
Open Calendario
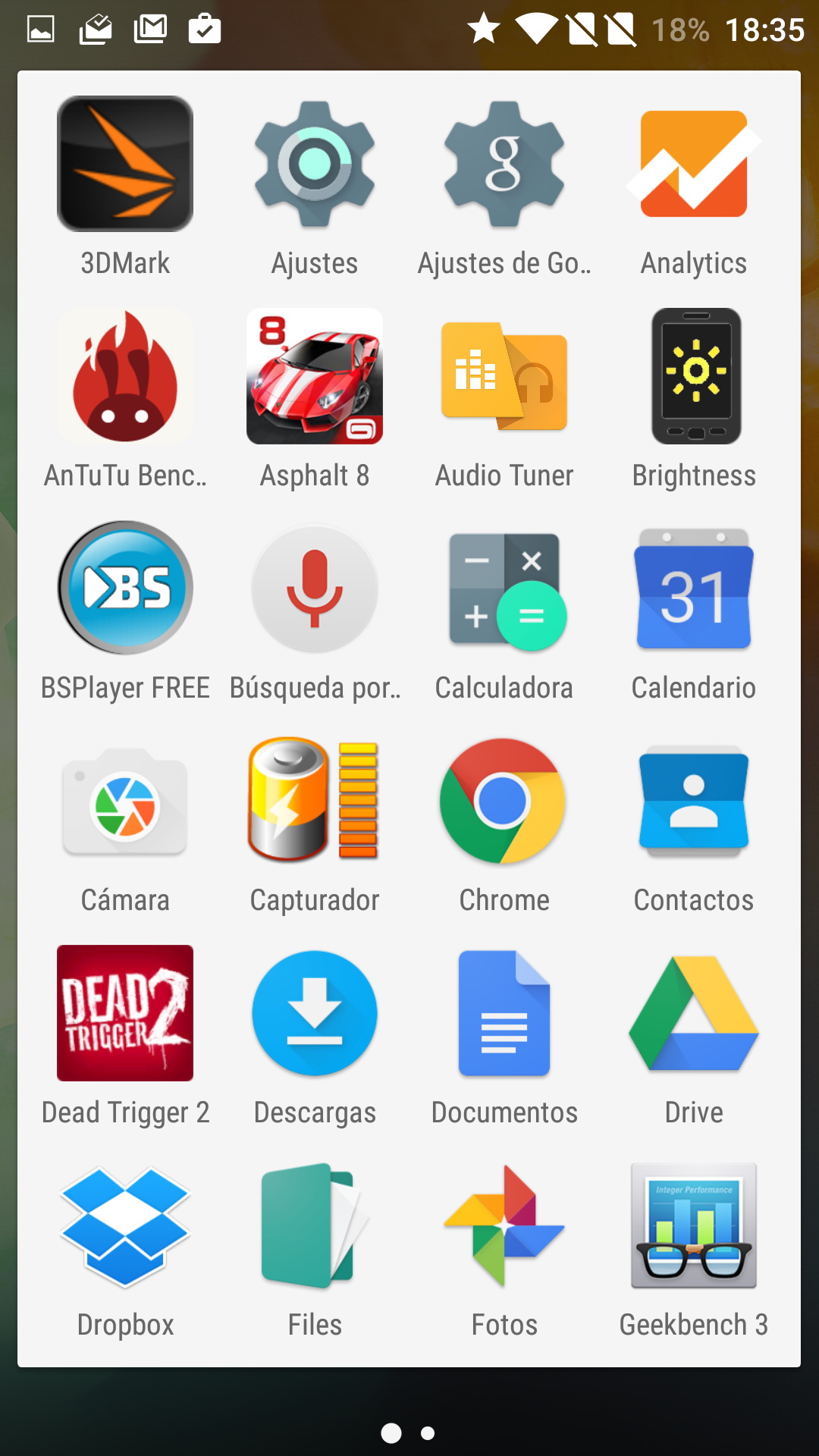pos(694,588)
